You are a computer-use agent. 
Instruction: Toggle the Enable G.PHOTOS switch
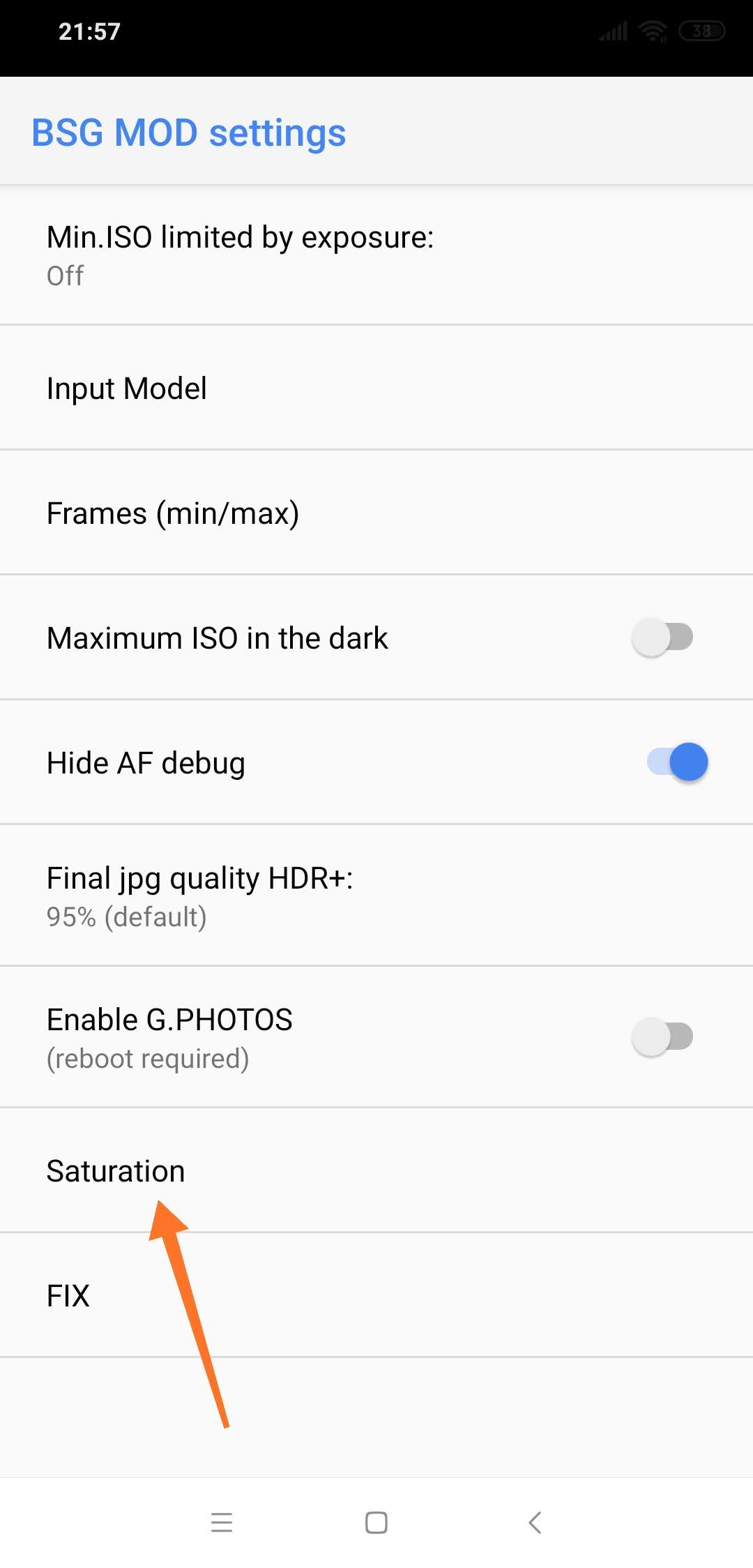[662, 1037]
